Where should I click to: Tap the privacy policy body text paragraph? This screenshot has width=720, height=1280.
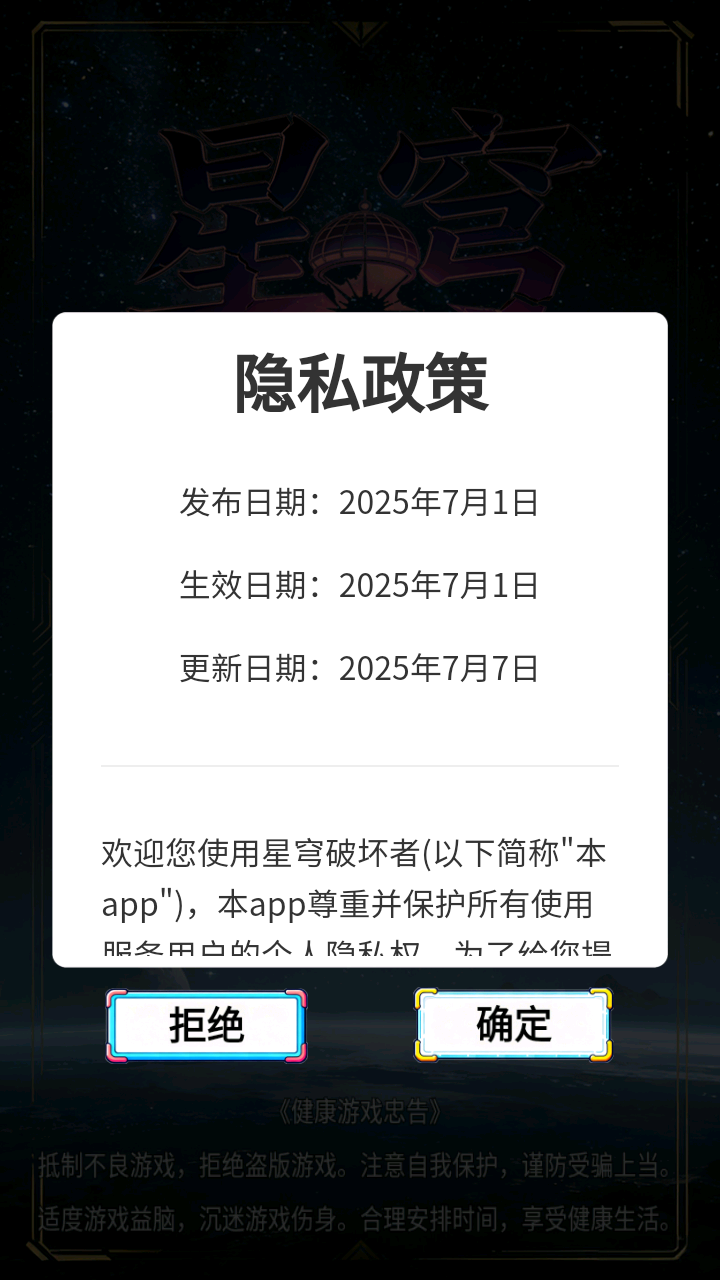[358, 880]
